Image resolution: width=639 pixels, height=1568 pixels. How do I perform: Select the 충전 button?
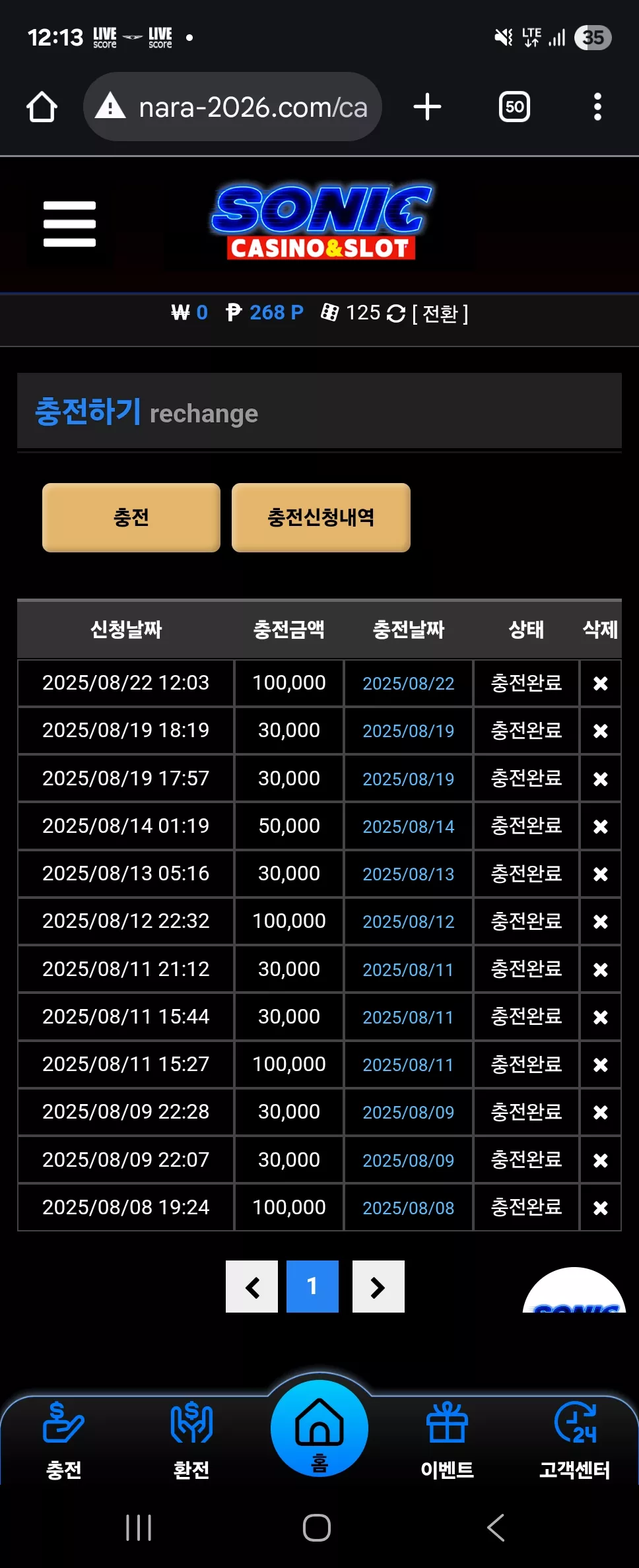click(131, 517)
